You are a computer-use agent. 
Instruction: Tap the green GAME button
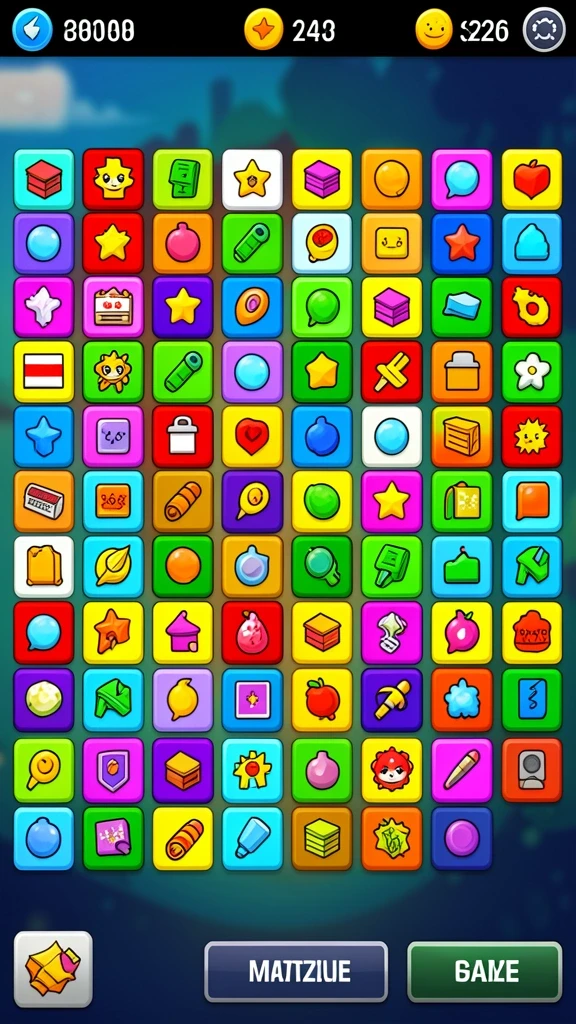(485, 971)
